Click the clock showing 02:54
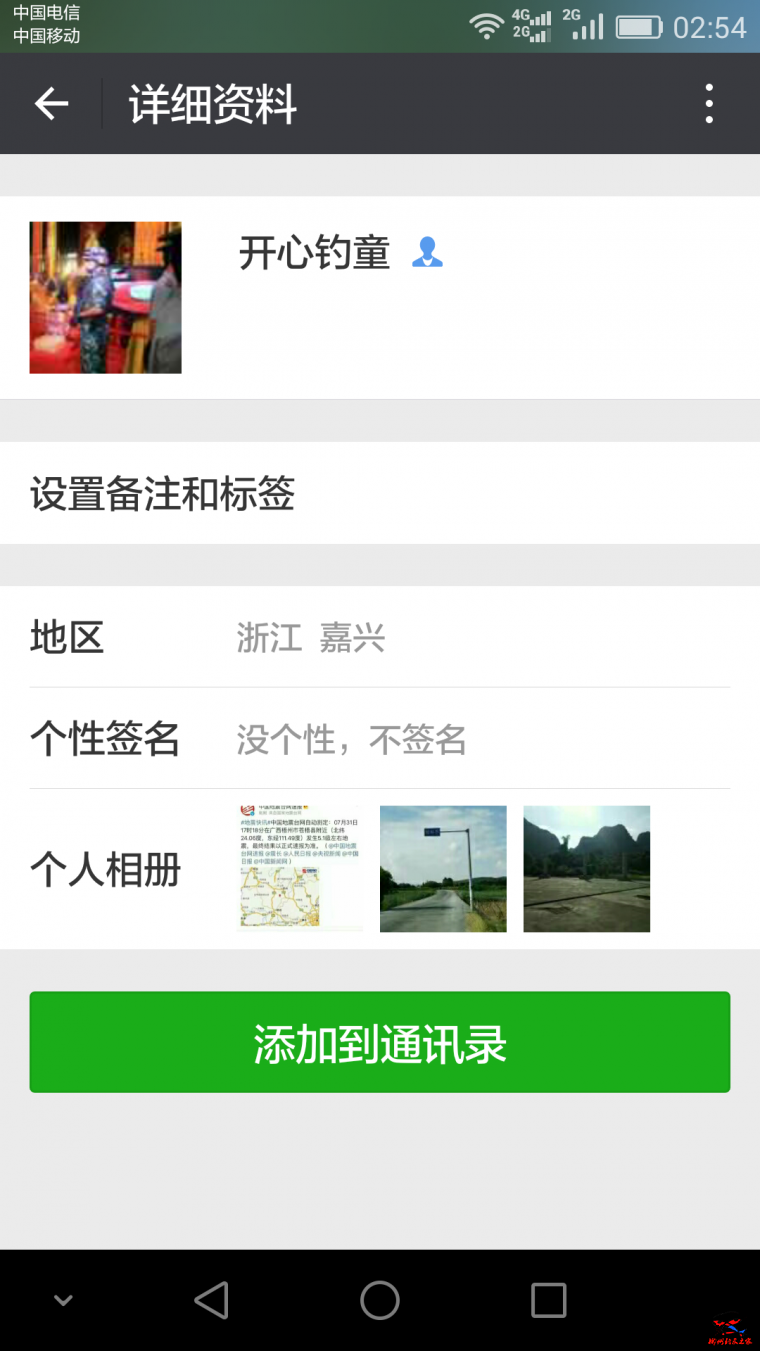The image size is (760, 1351). (713, 27)
